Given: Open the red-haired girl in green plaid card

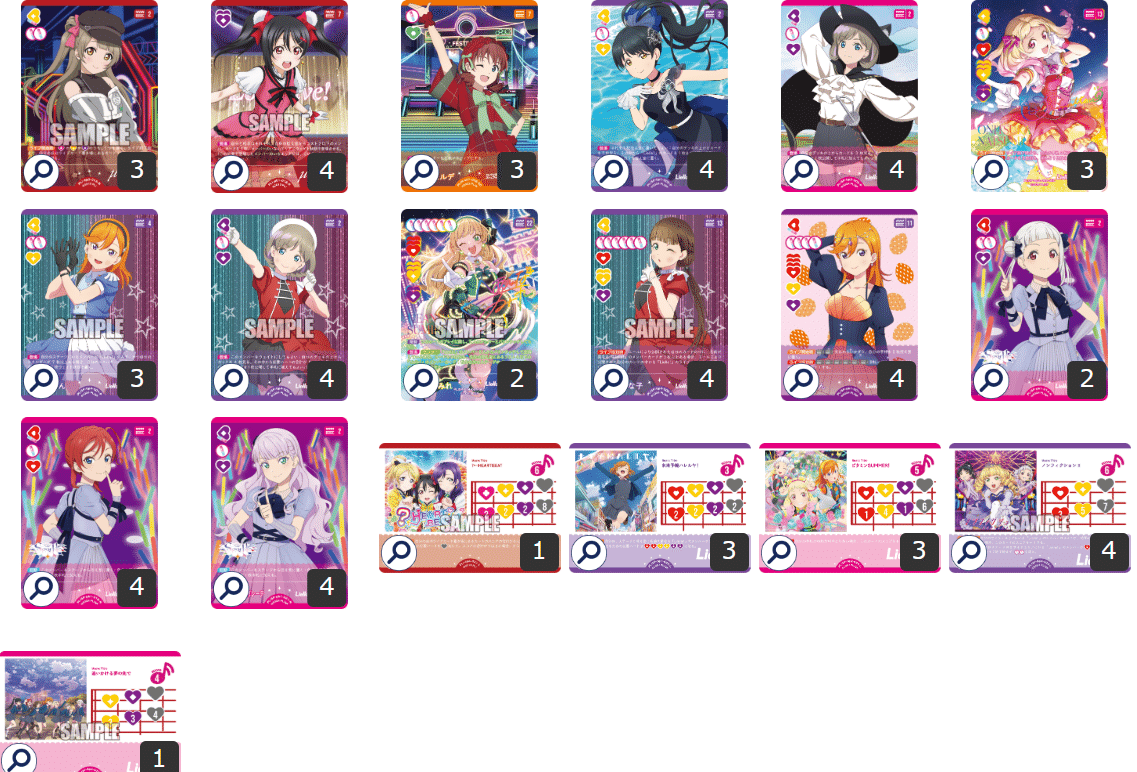Looking at the screenshot, I should point(420,172).
